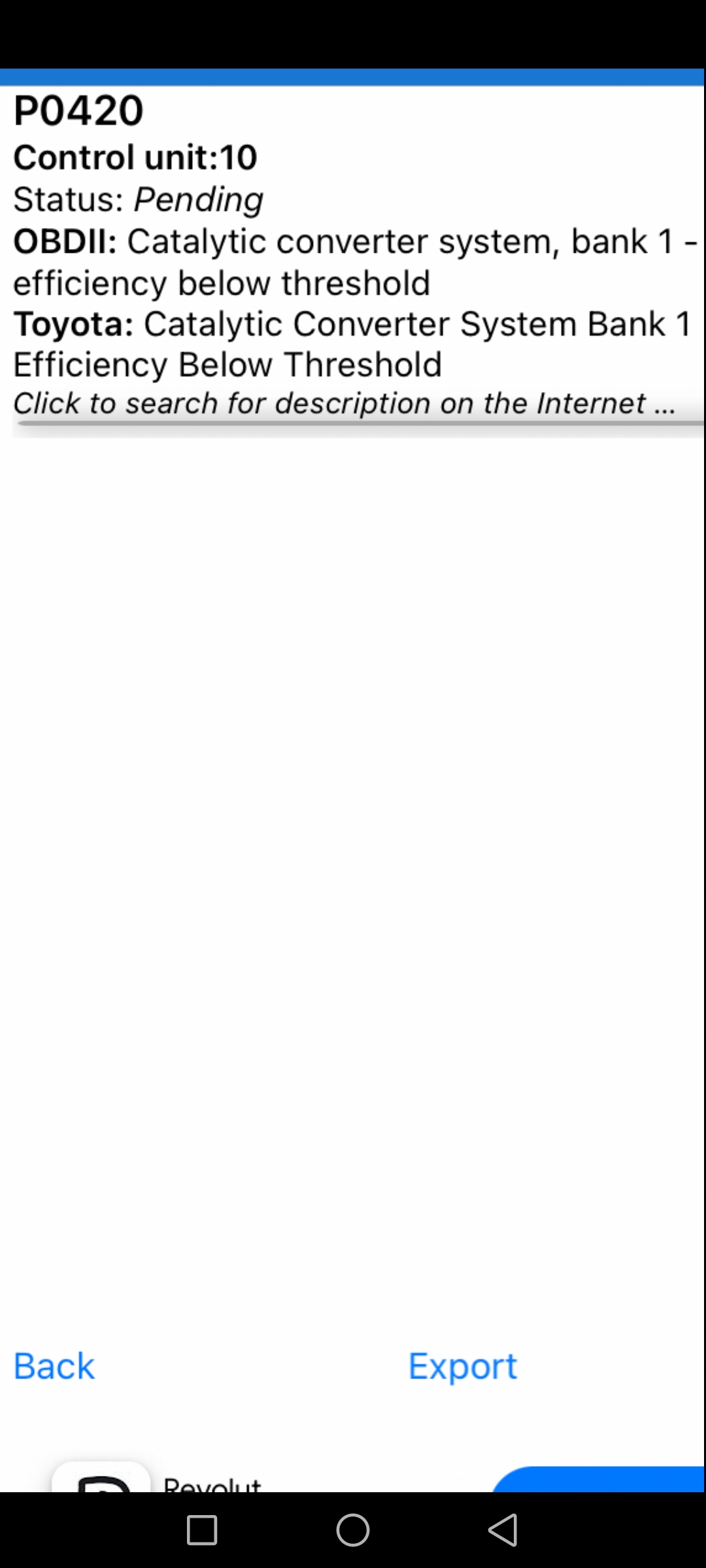Export the fault code report
The height and width of the screenshot is (1568, 706).
click(462, 1366)
